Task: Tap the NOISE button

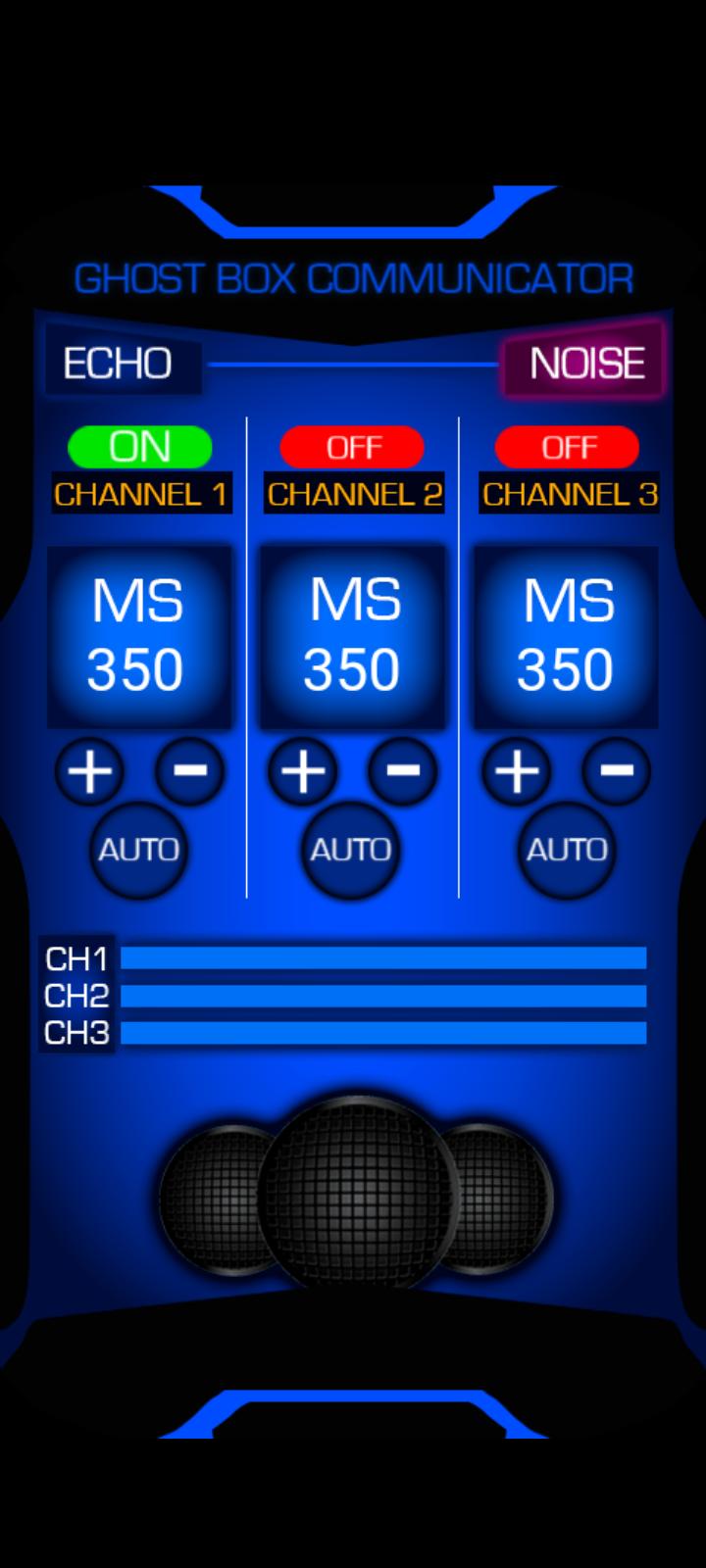Action: (x=584, y=363)
